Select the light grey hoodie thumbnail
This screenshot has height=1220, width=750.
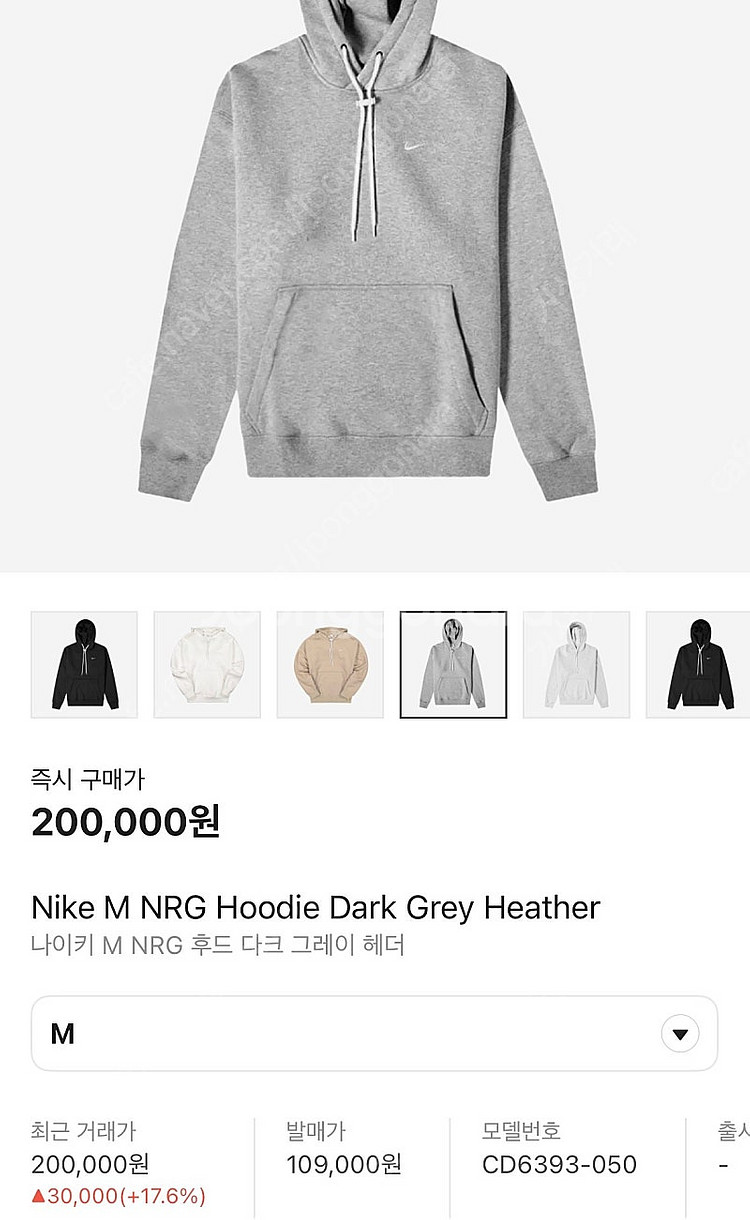click(x=576, y=664)
